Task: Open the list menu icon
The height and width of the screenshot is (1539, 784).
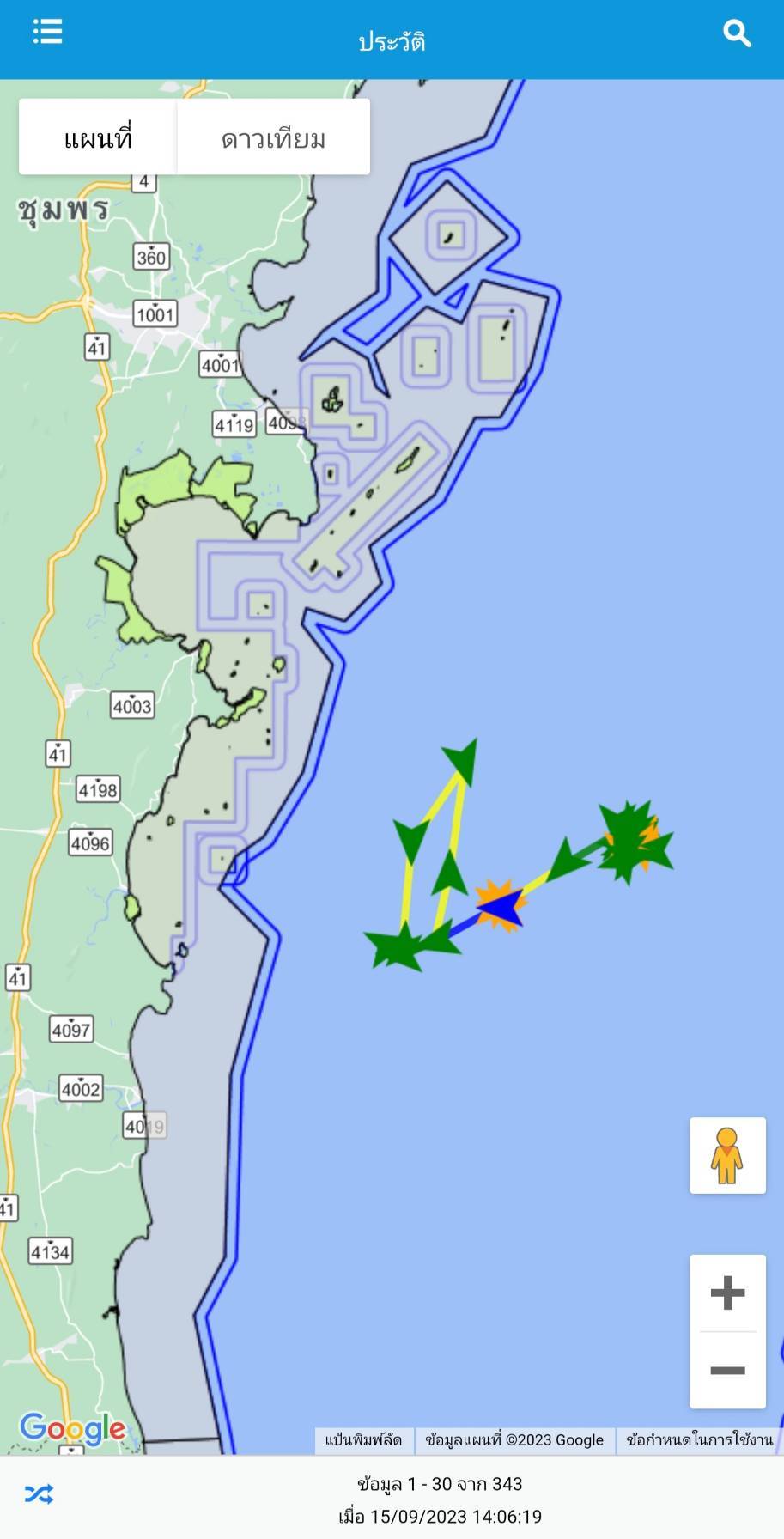Action: [47, 33]
